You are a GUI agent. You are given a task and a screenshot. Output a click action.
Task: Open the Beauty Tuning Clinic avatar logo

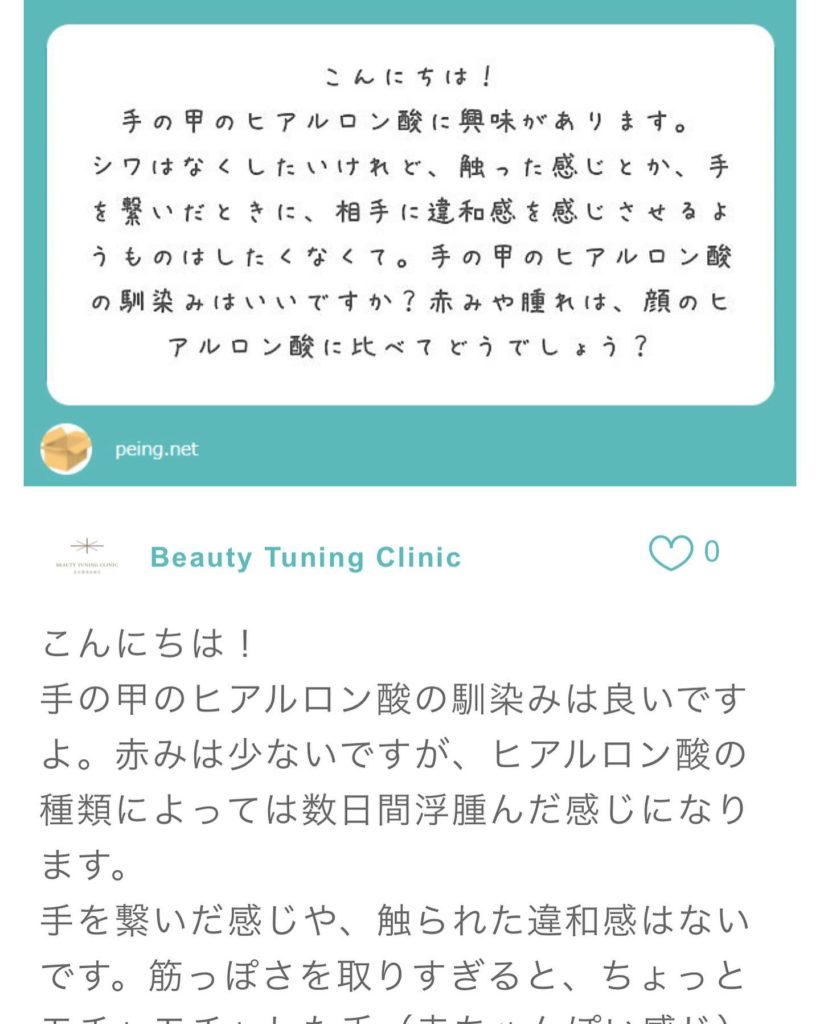(x=87, y=556)
